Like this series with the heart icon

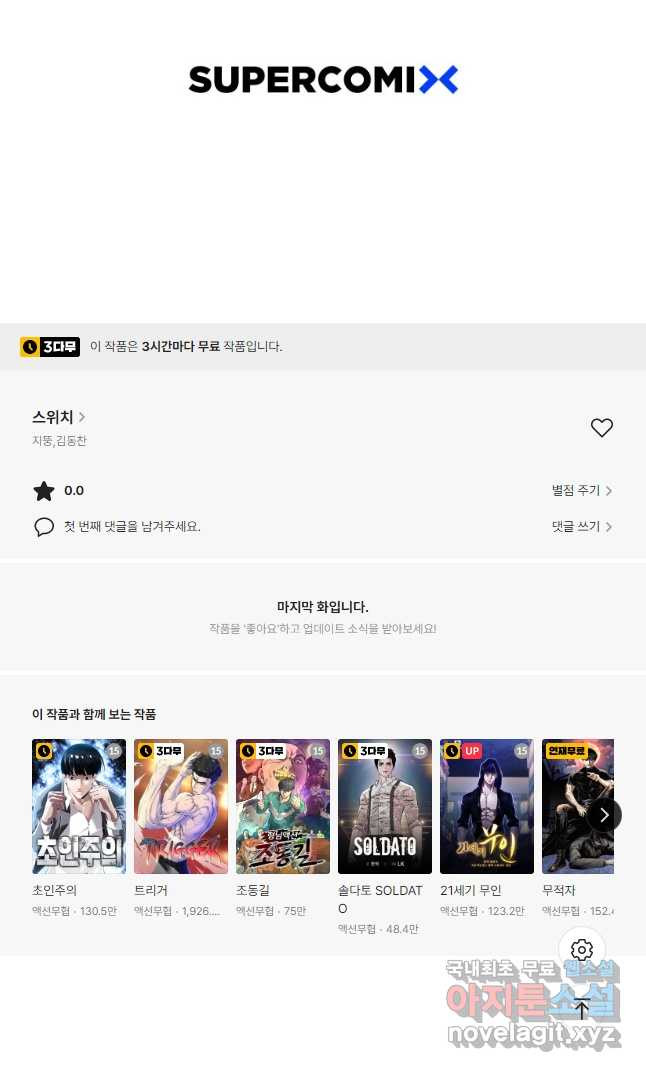pyautogui.click(x=601, y=428)
